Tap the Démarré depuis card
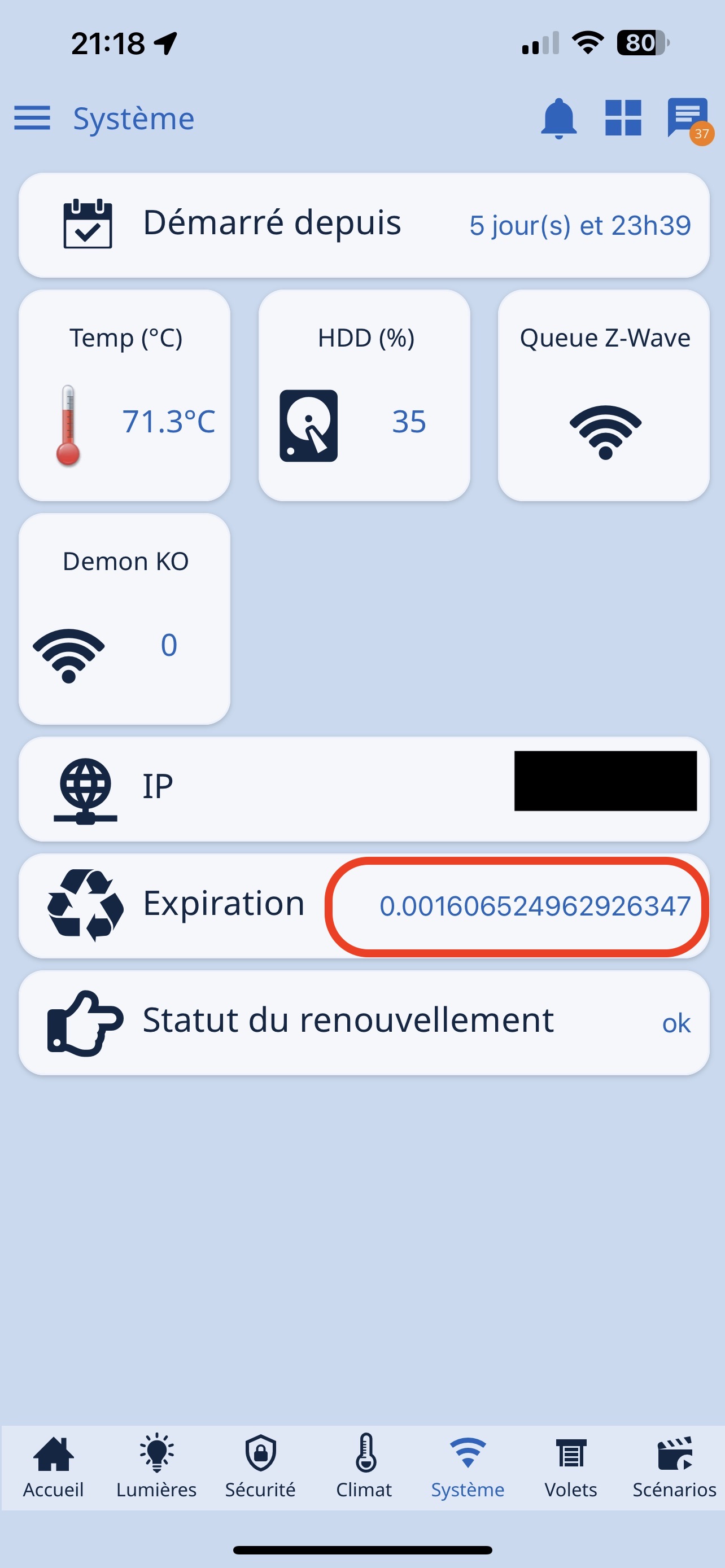This screenshot has height=1568, width=725. (364, 225)
